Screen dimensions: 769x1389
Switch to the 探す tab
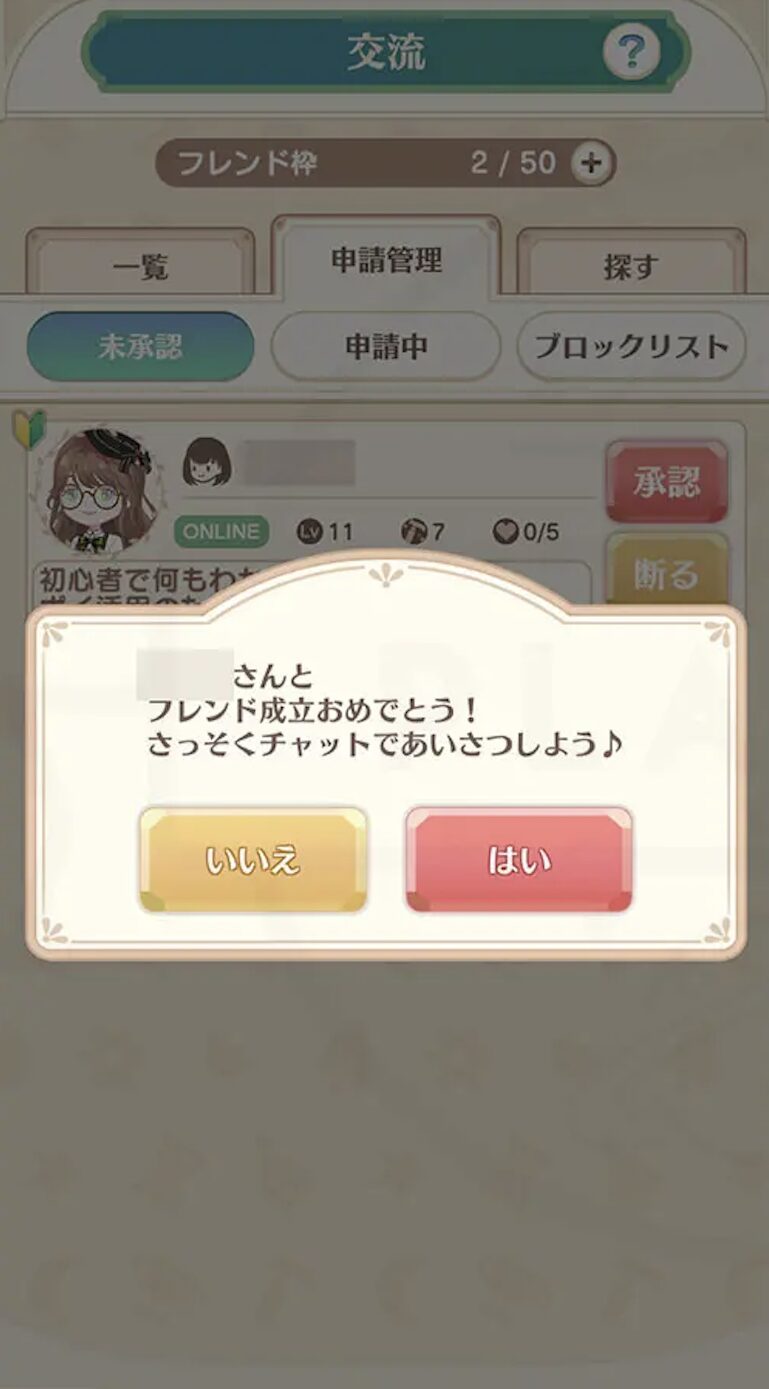click(x=631, y=266)
